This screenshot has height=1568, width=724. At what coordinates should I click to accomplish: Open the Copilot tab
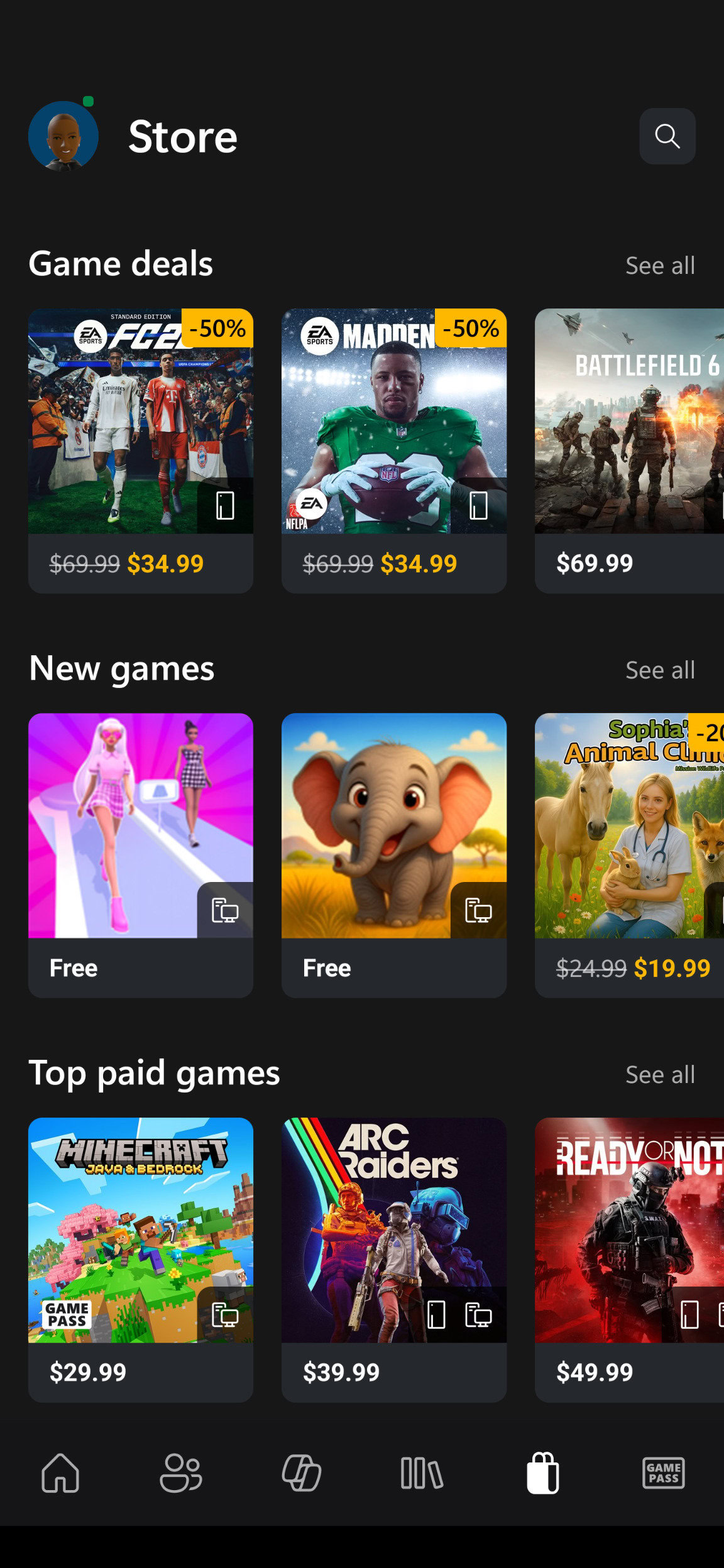[302, 1473]
